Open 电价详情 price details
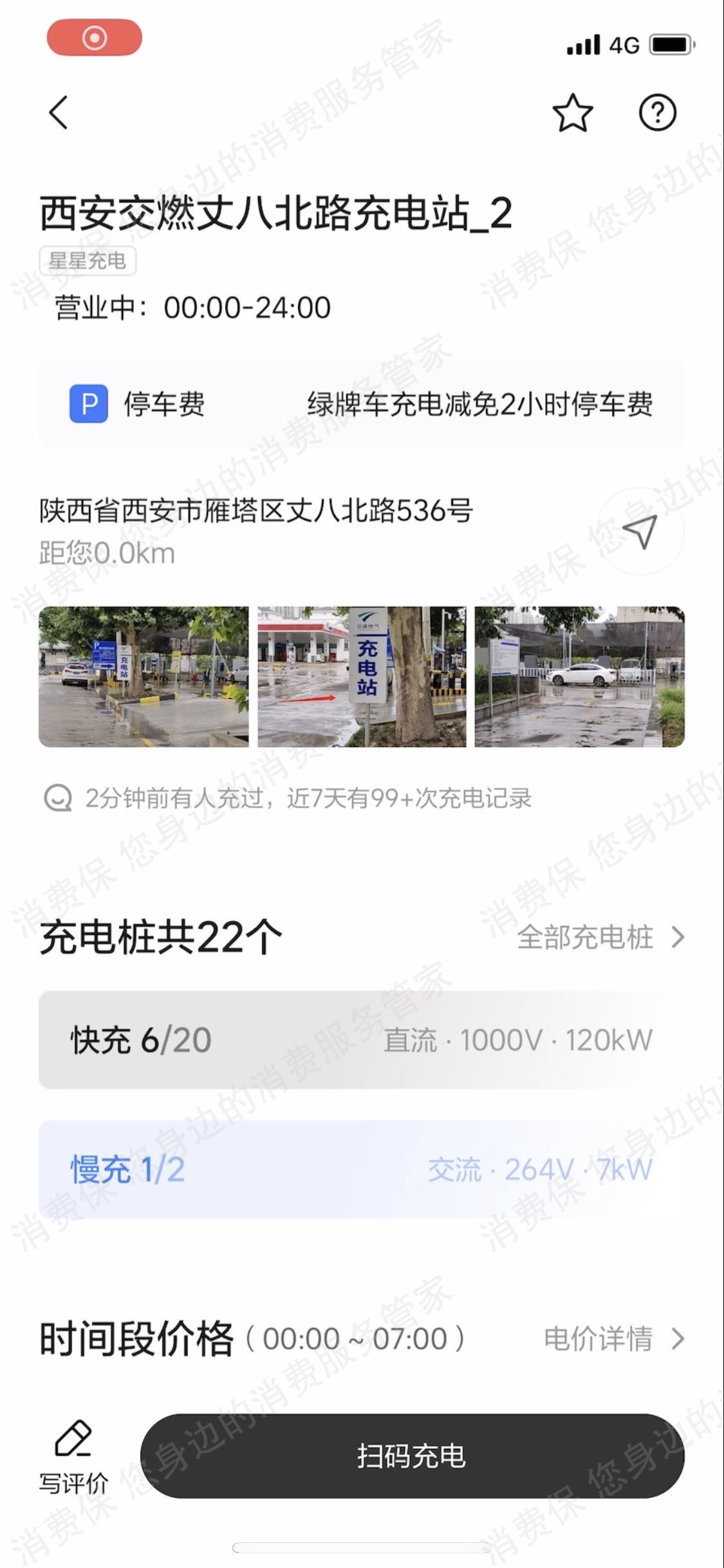 click(613, 1339)
